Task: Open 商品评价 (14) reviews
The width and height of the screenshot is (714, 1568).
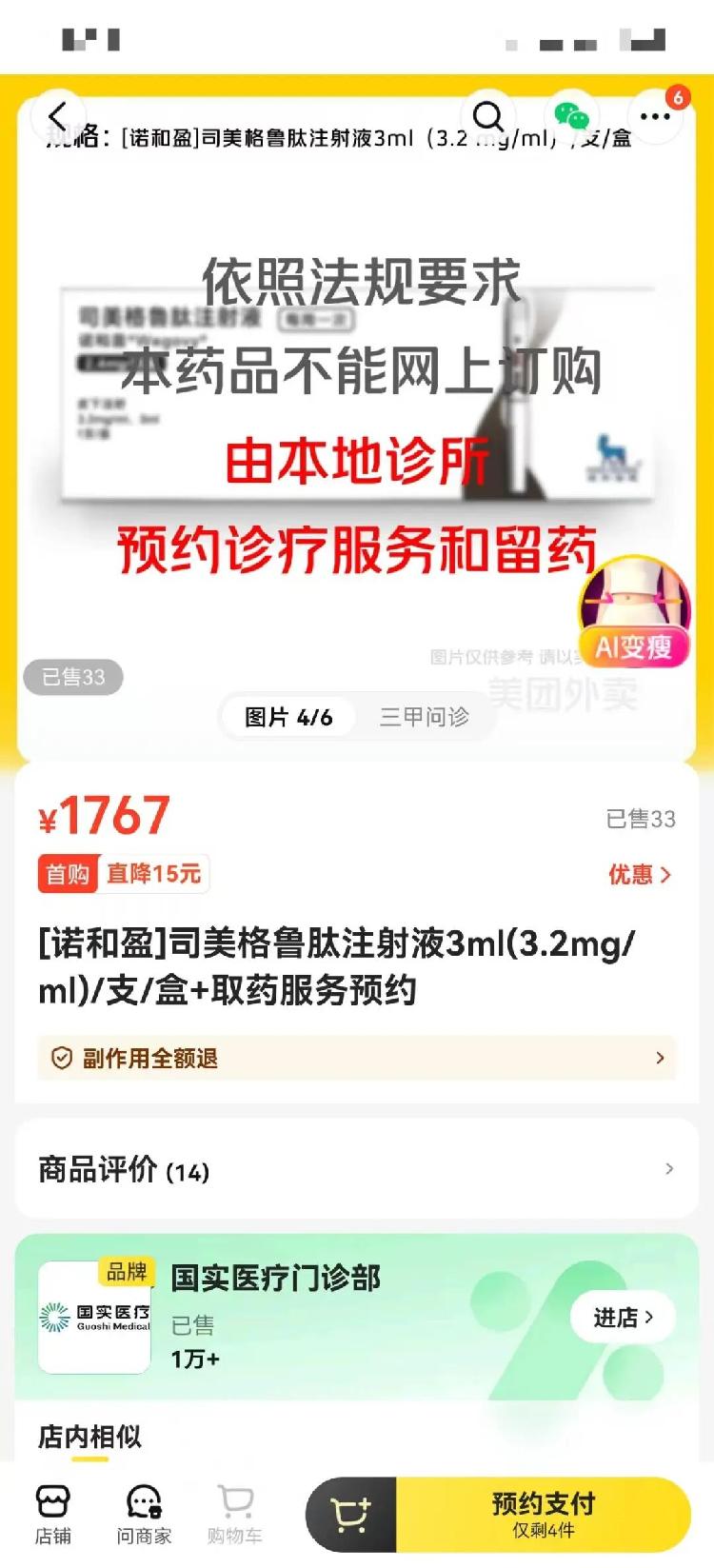Action: pyautogui.click(x=357, y=1169)
